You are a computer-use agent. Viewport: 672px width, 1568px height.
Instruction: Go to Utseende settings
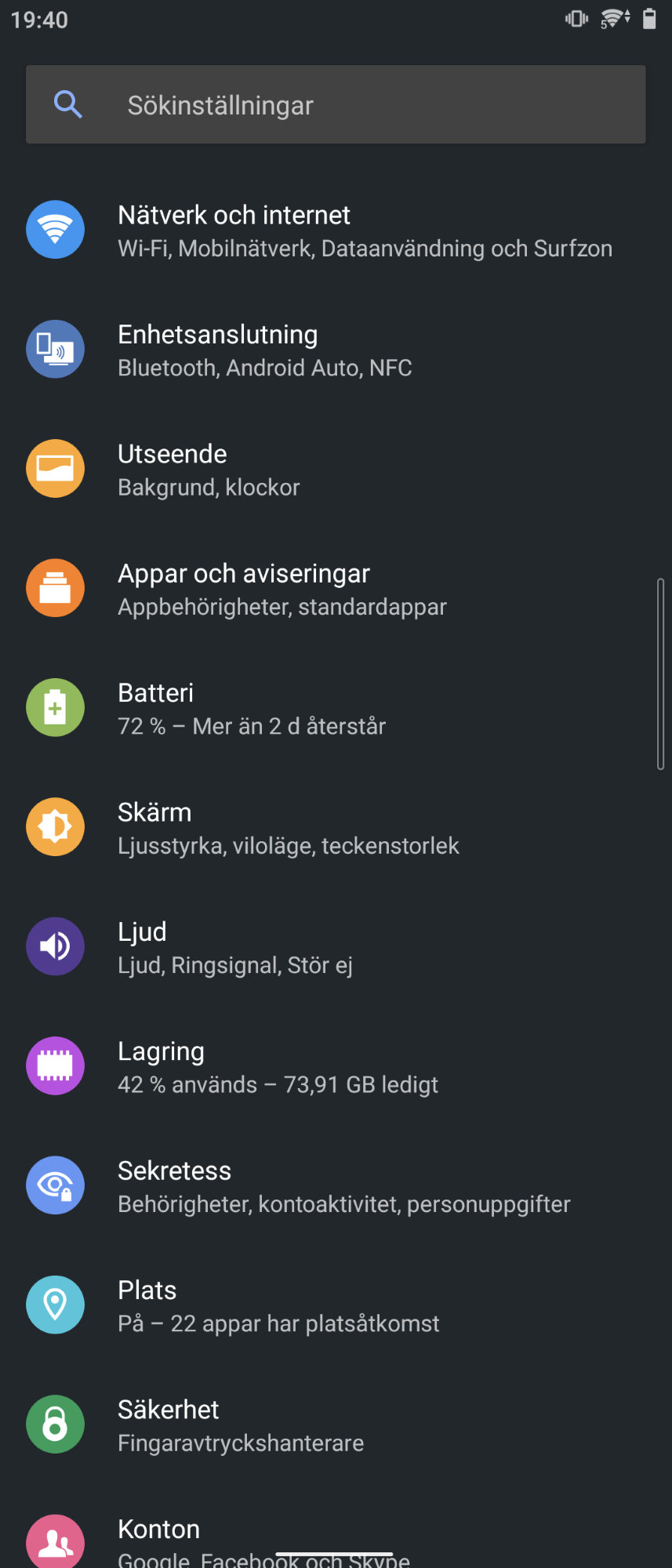pyautogui.click(x=336, y=470)
